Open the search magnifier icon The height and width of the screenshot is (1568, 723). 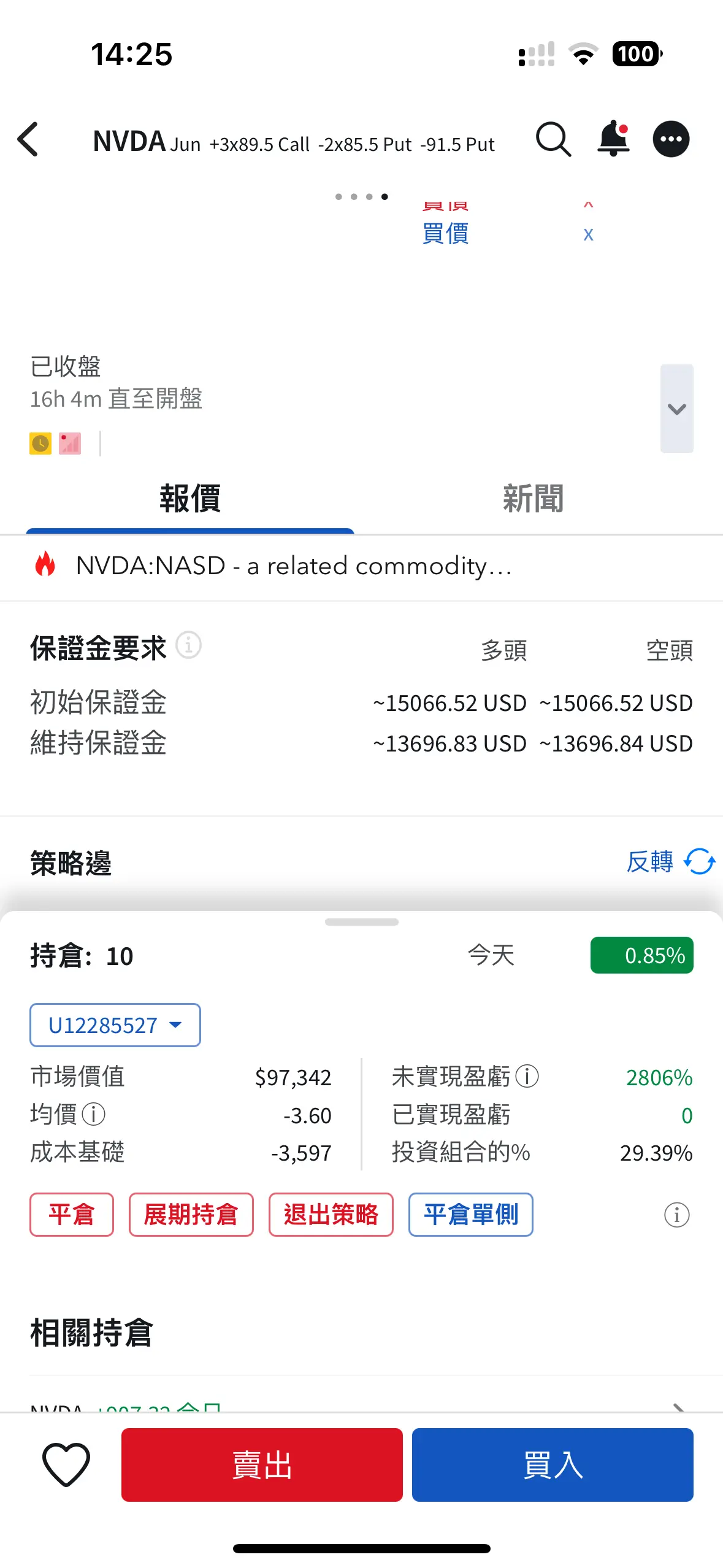553,139
